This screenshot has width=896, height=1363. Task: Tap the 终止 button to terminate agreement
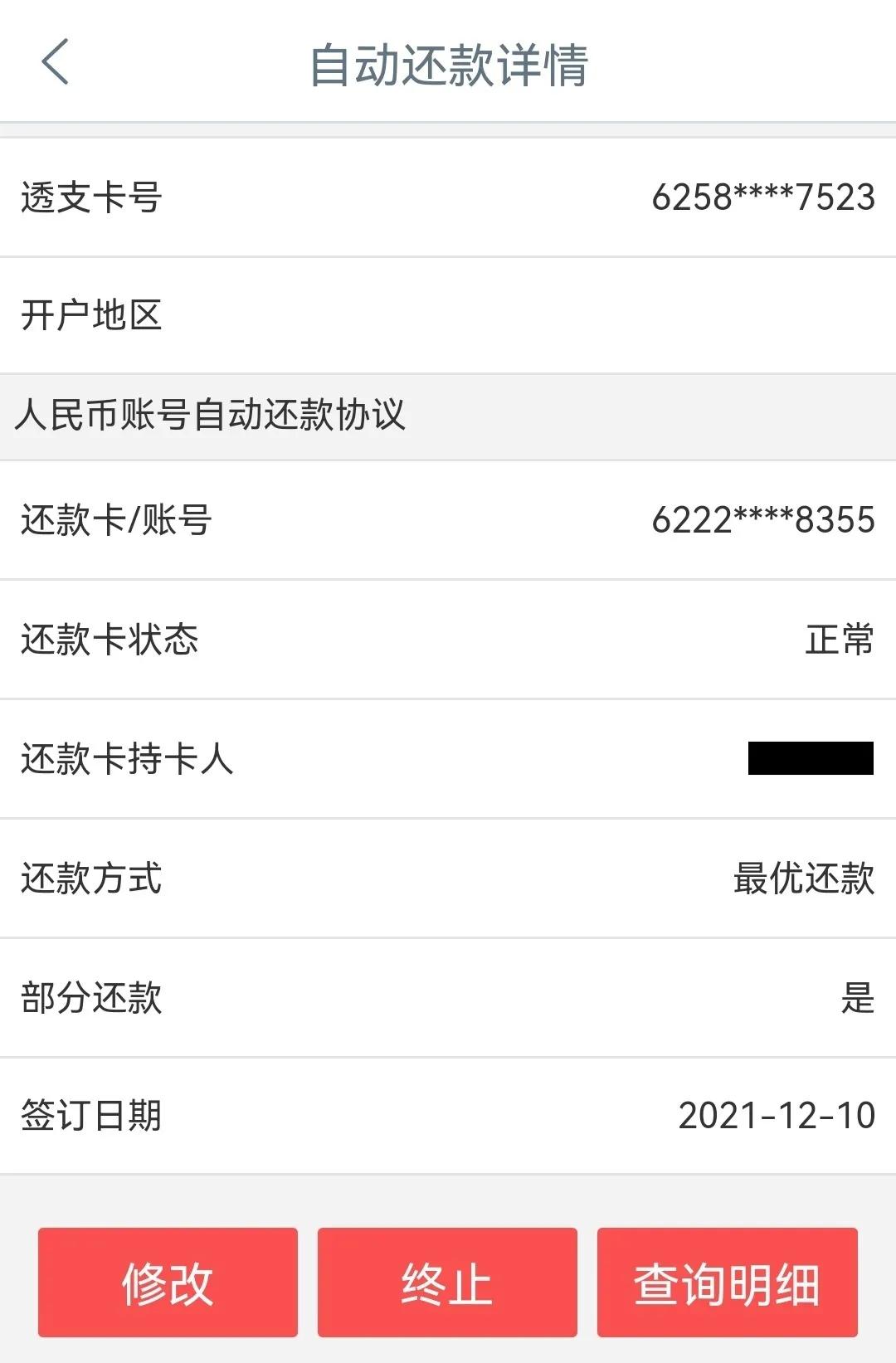[x=446, y=1282]
